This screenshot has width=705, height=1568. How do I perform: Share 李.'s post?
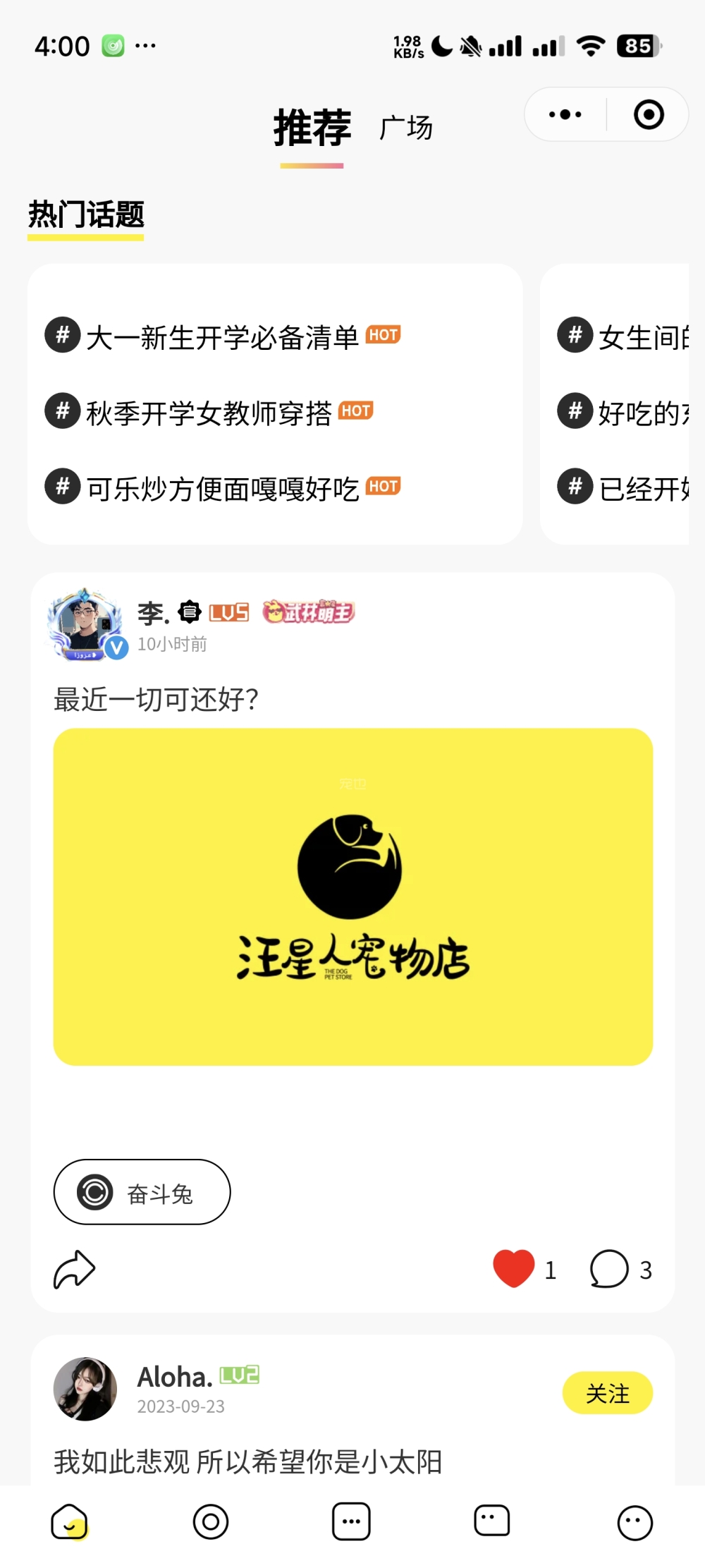point(74,1270)
